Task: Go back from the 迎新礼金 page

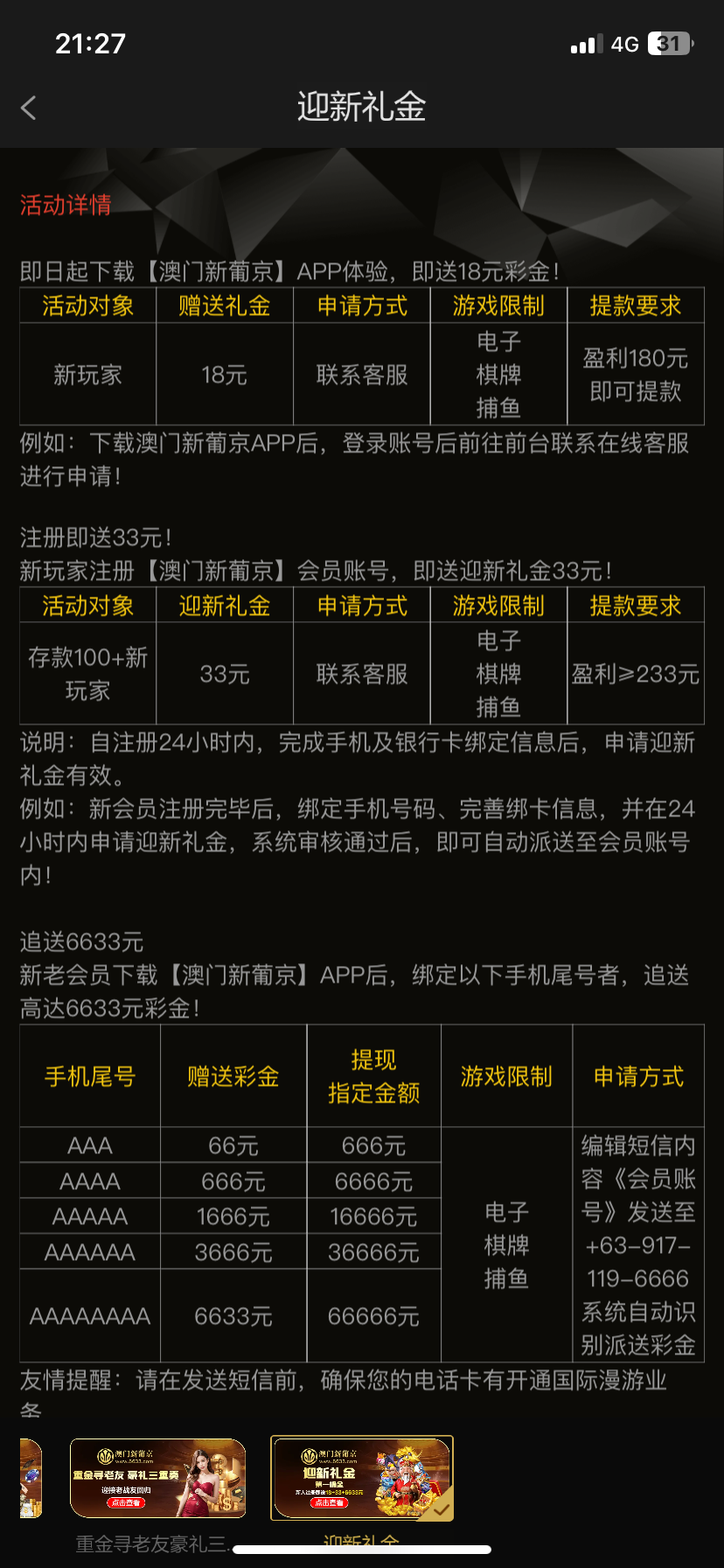Action: 29,108
